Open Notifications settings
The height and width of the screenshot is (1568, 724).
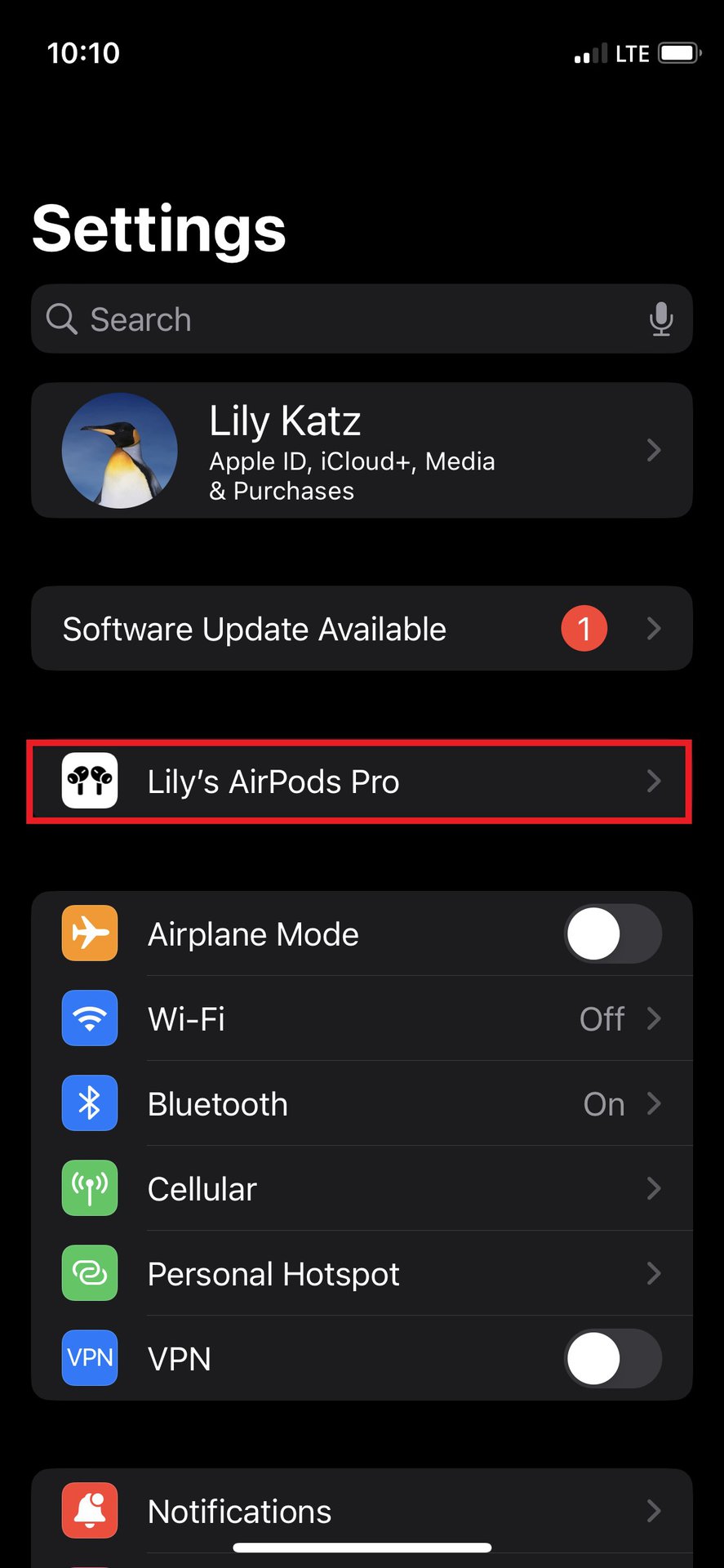point(362,1512)
